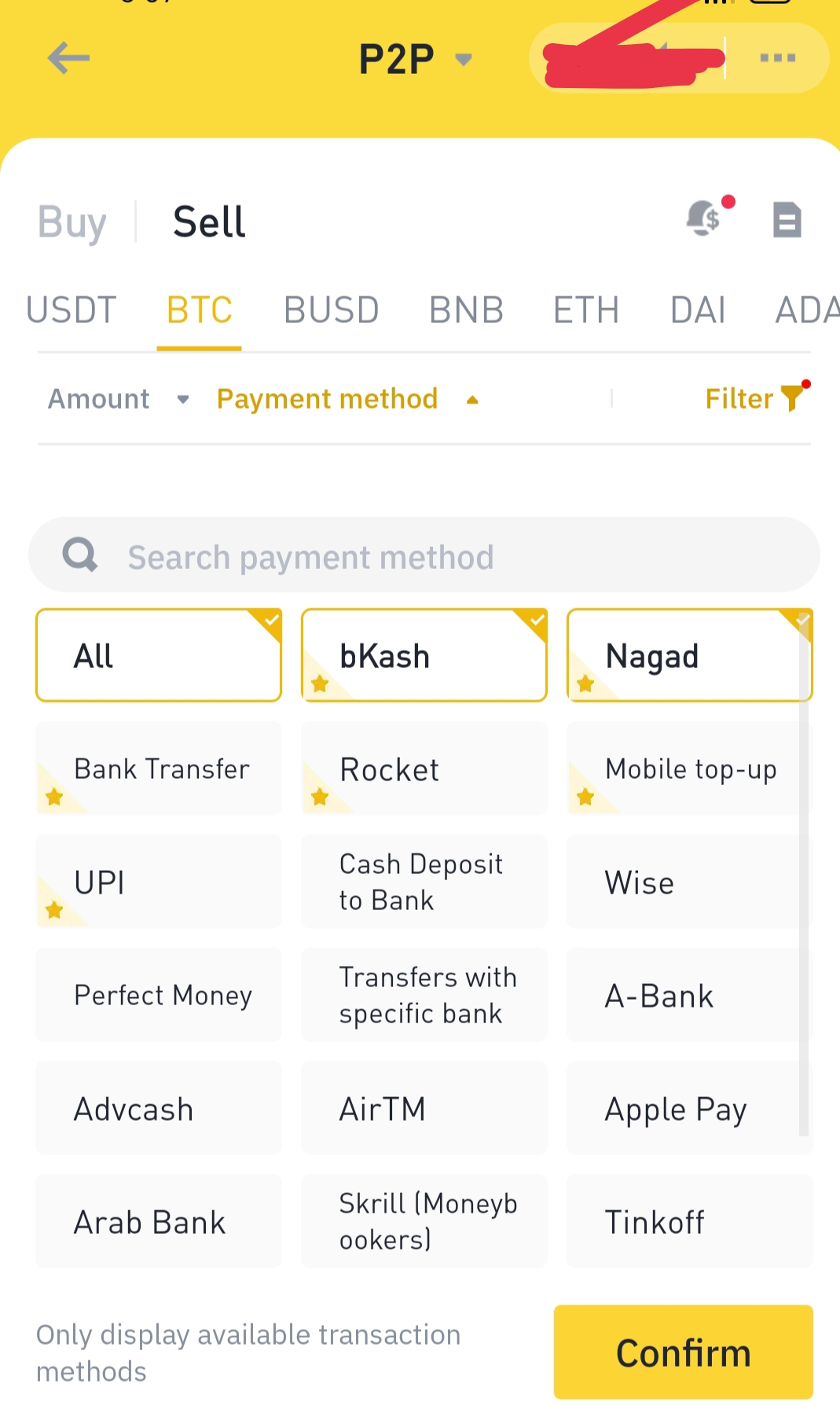This screenshot has height=1424, width=840.
Task: Choose Bank Transfer payment method
Action: (x=159, y=769)
